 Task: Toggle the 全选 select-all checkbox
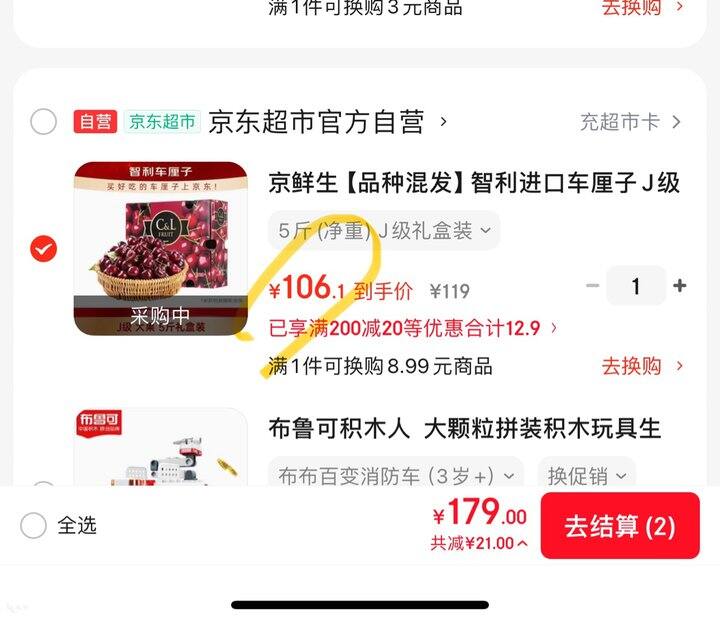(x=34, y=525)
